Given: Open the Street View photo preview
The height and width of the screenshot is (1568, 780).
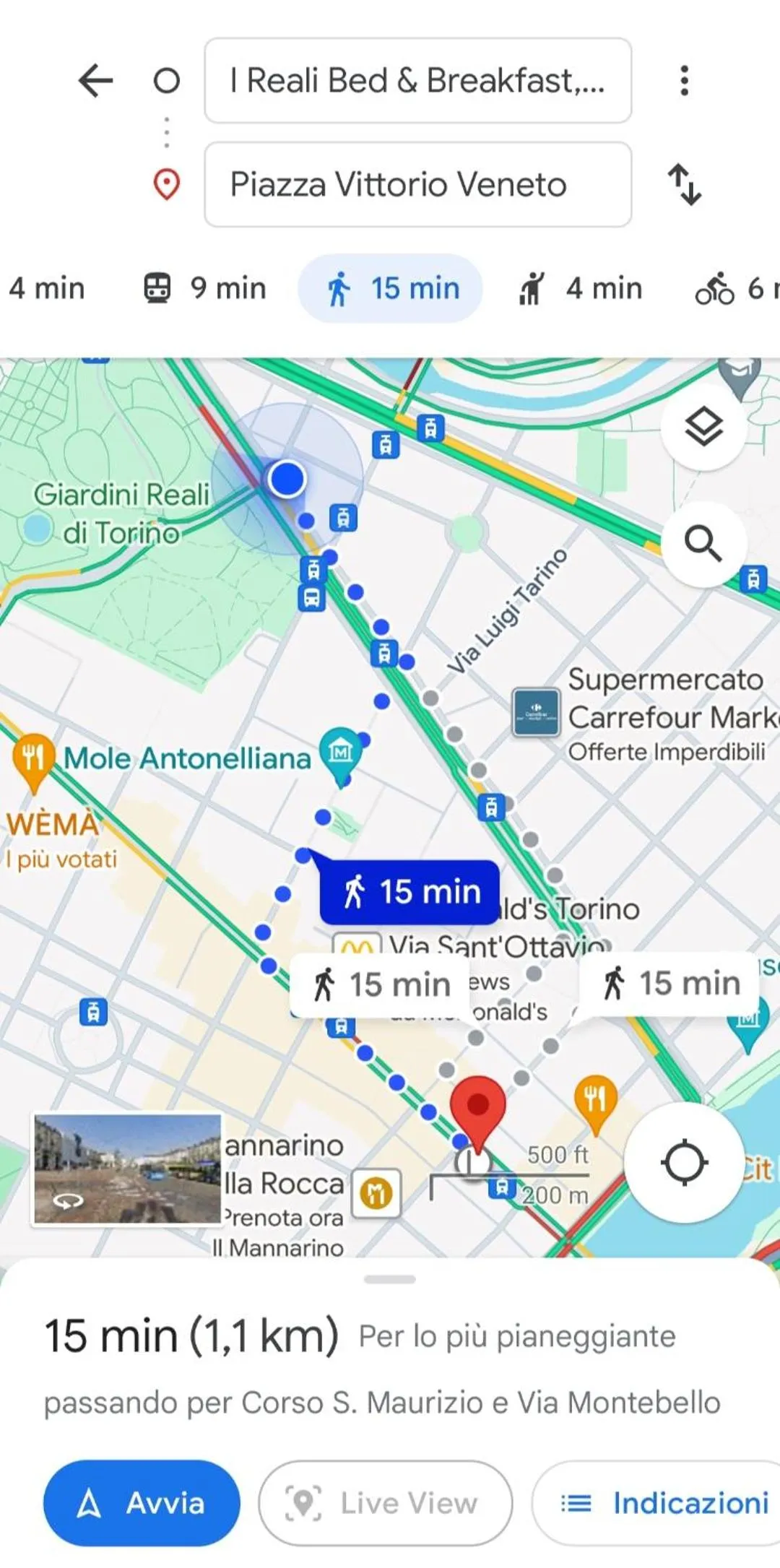Looking at the screenshot, I should (x=127, y=1169).
